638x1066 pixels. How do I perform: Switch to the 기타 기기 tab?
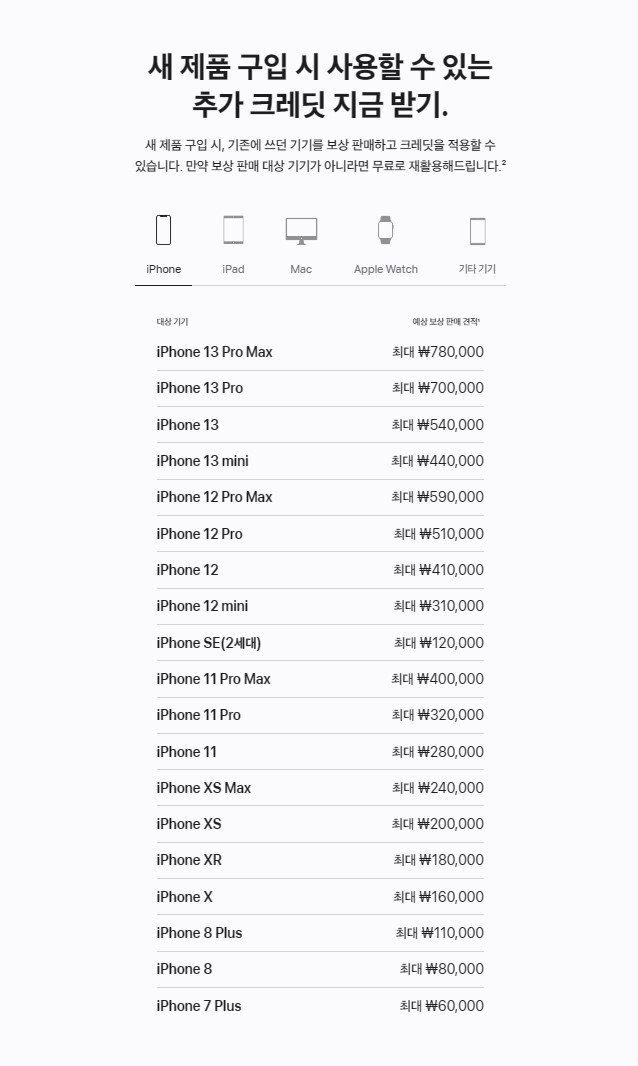point(477,245)
